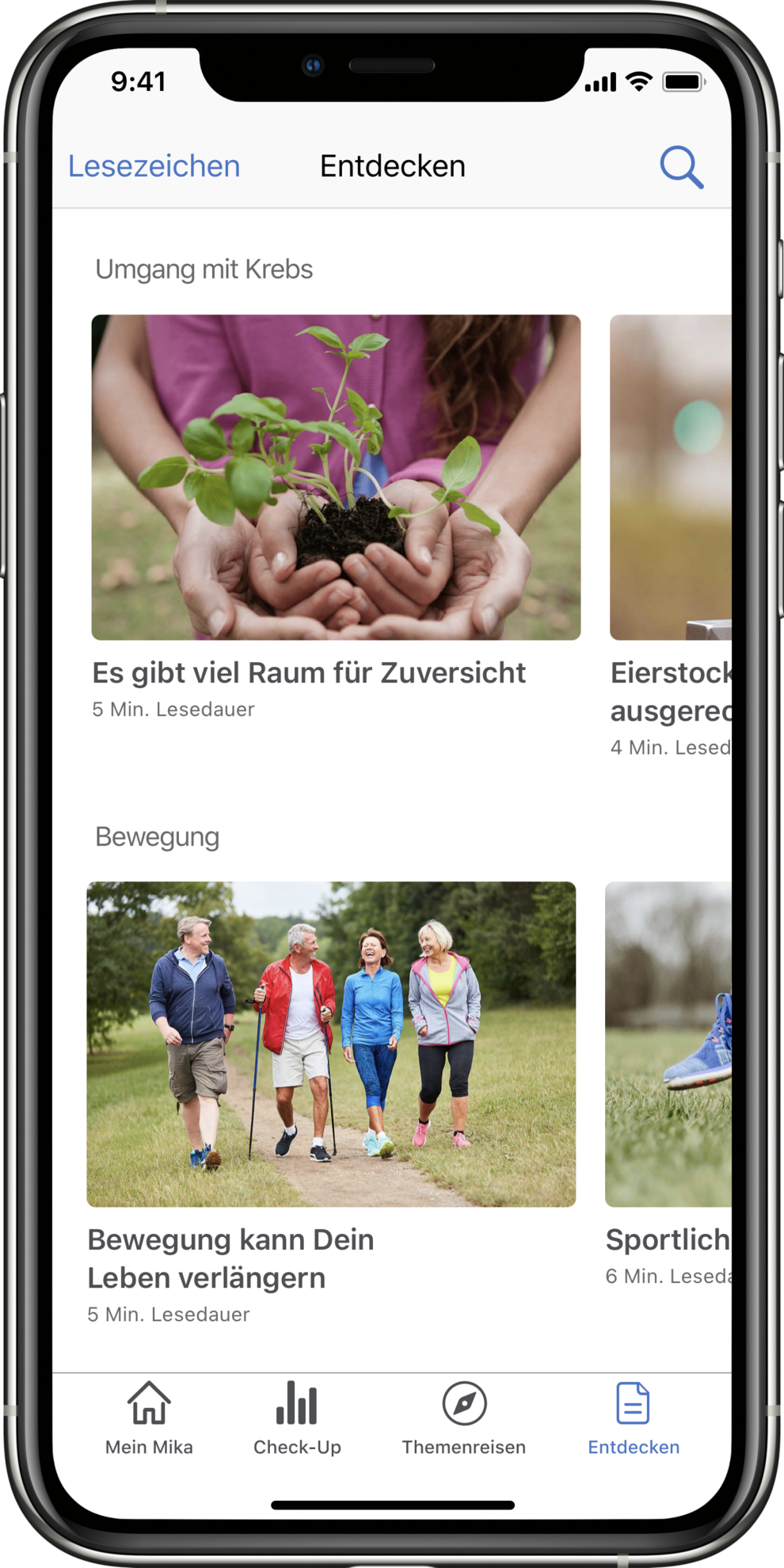Open Lesezeichen bookmarks
Screen dimensions: 784x1568
click(x=154, y=166)
